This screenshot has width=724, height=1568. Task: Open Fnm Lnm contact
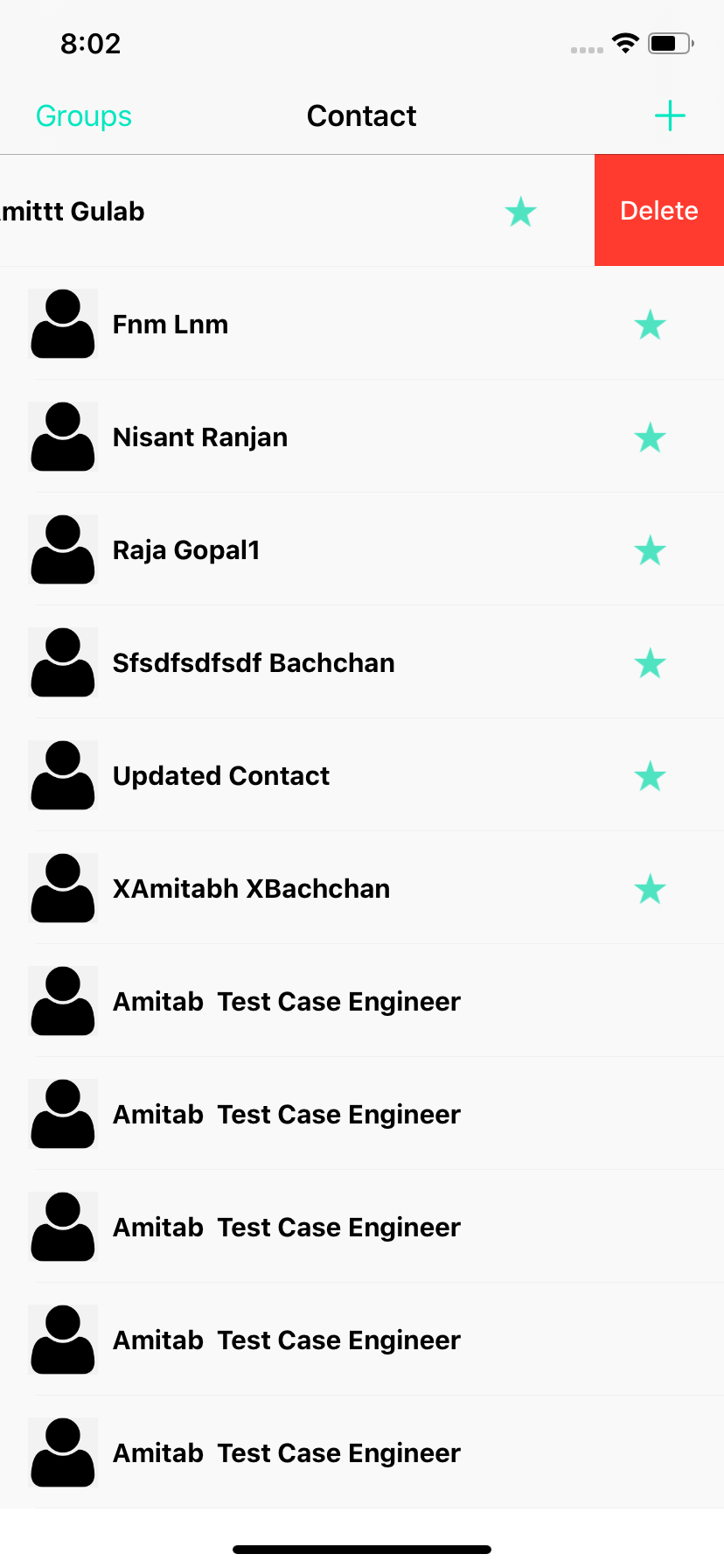(x=362, y=324)
